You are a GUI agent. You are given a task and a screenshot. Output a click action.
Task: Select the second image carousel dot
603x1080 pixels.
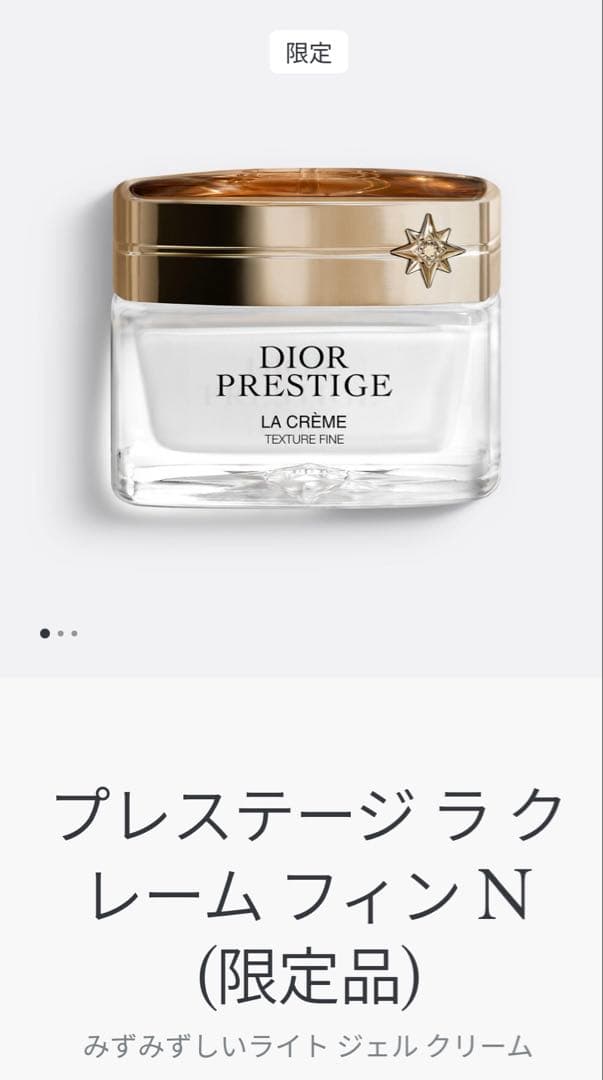tap(61, 633)
